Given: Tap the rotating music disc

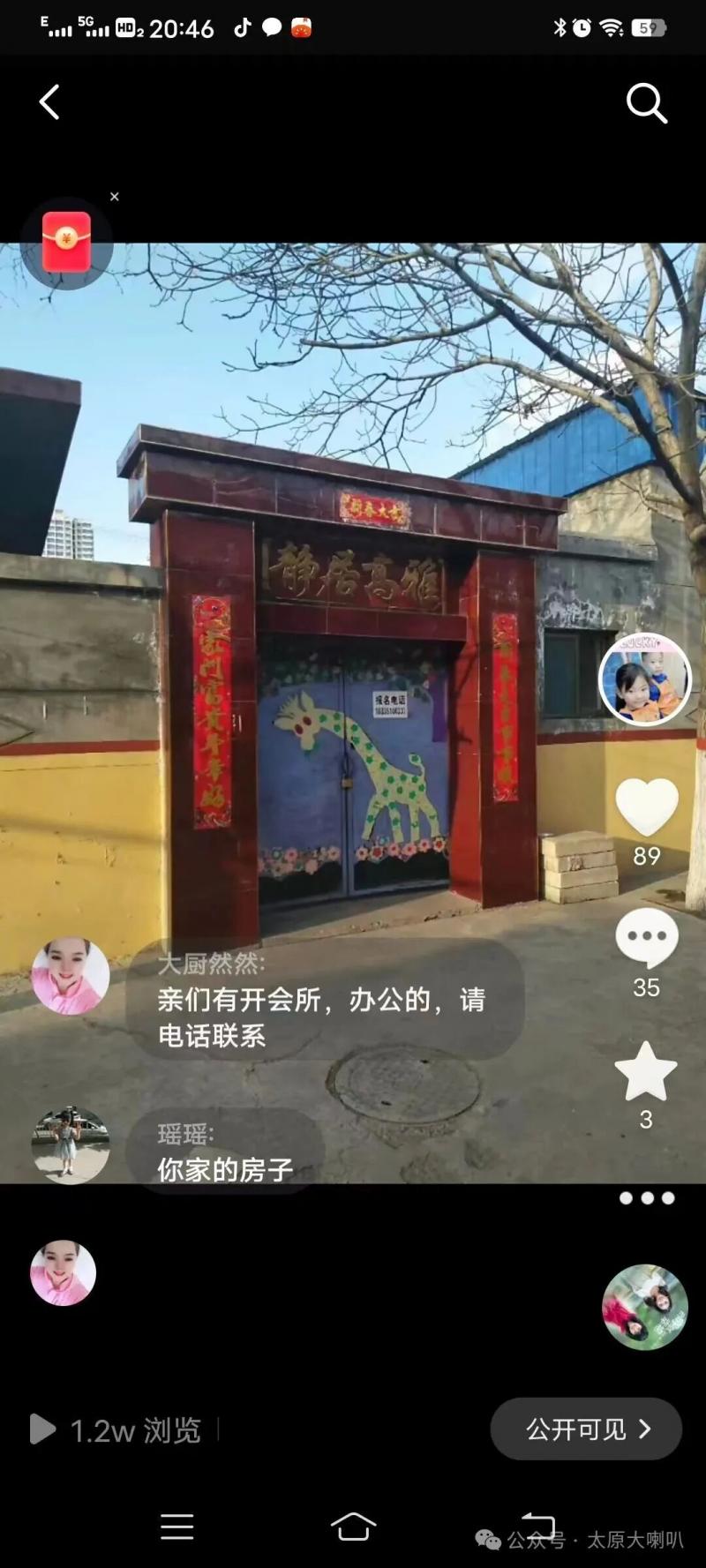Looking at the screenshot, I should coord(644,1307).
